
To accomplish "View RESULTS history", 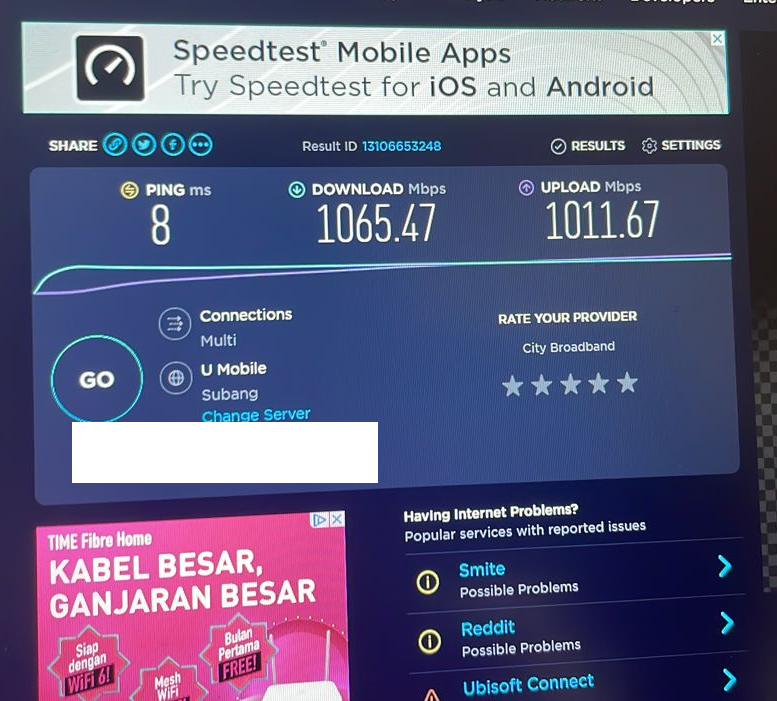I will click(588, 146).
